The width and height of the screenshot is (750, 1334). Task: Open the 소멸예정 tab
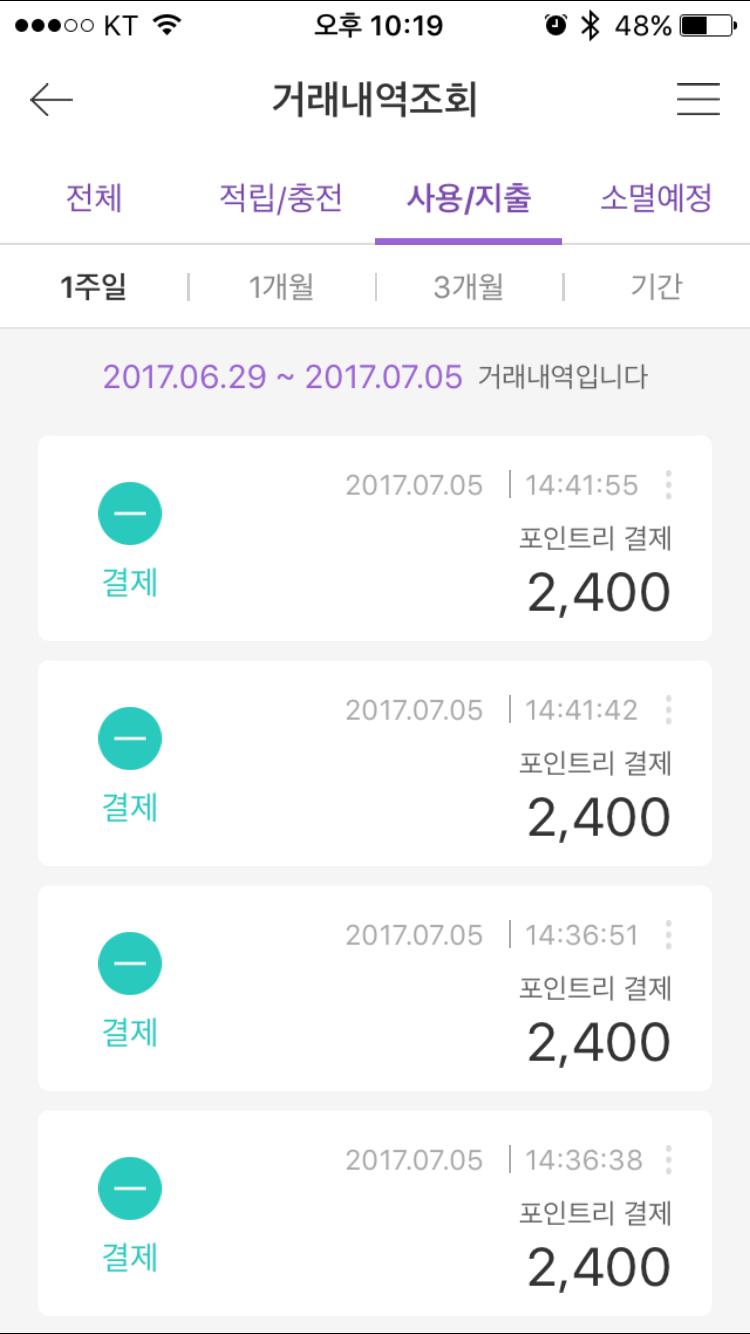pos(655,198)
